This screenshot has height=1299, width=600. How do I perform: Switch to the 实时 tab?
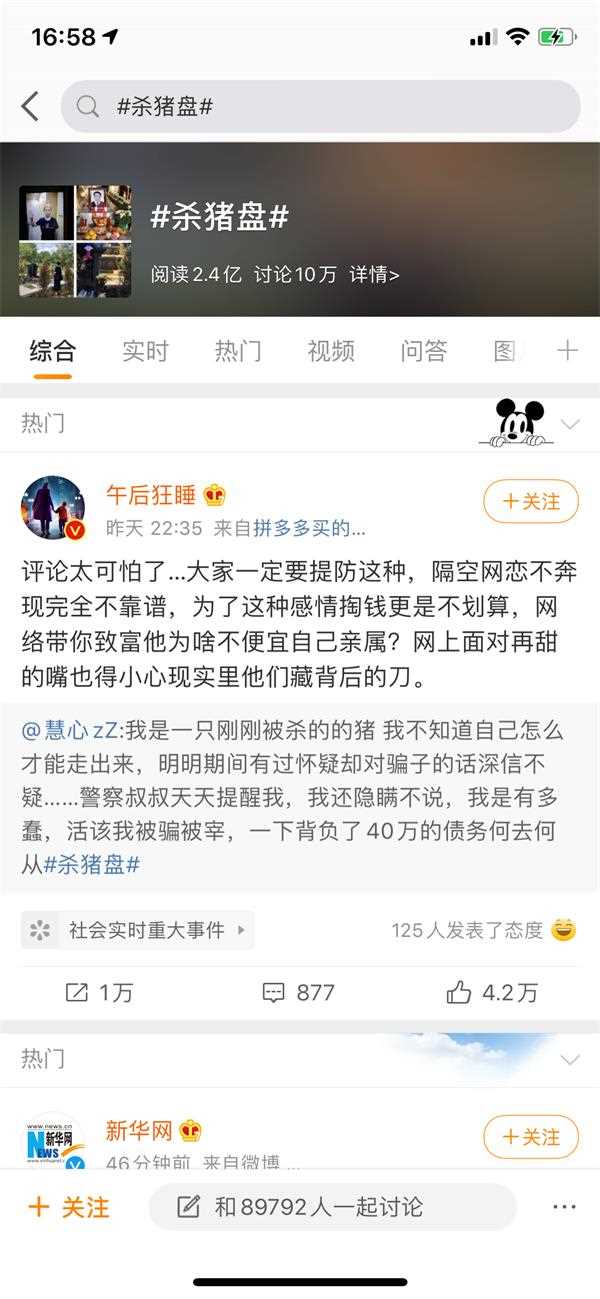point(145,351)
